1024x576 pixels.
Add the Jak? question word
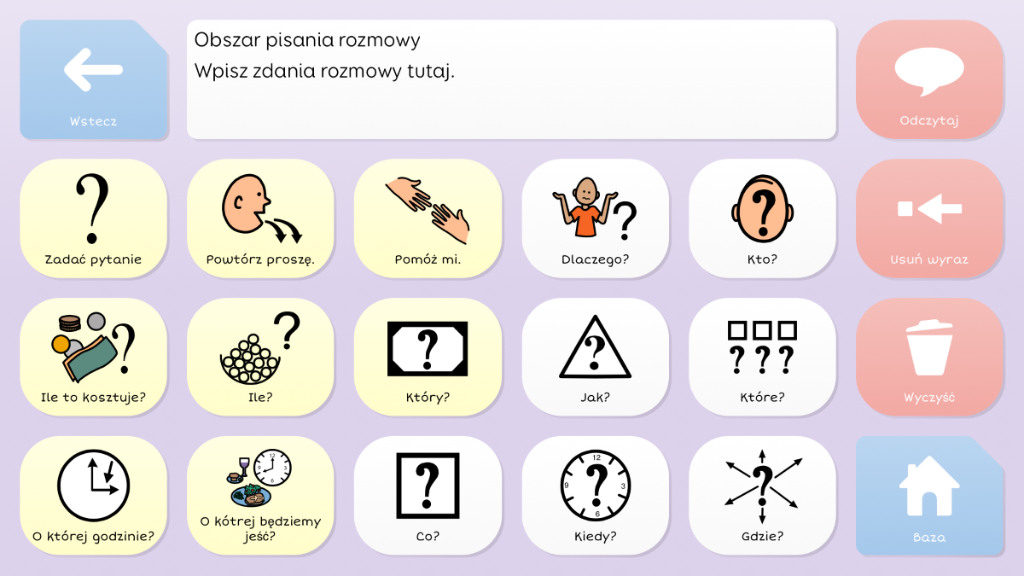tap(595, 356)
